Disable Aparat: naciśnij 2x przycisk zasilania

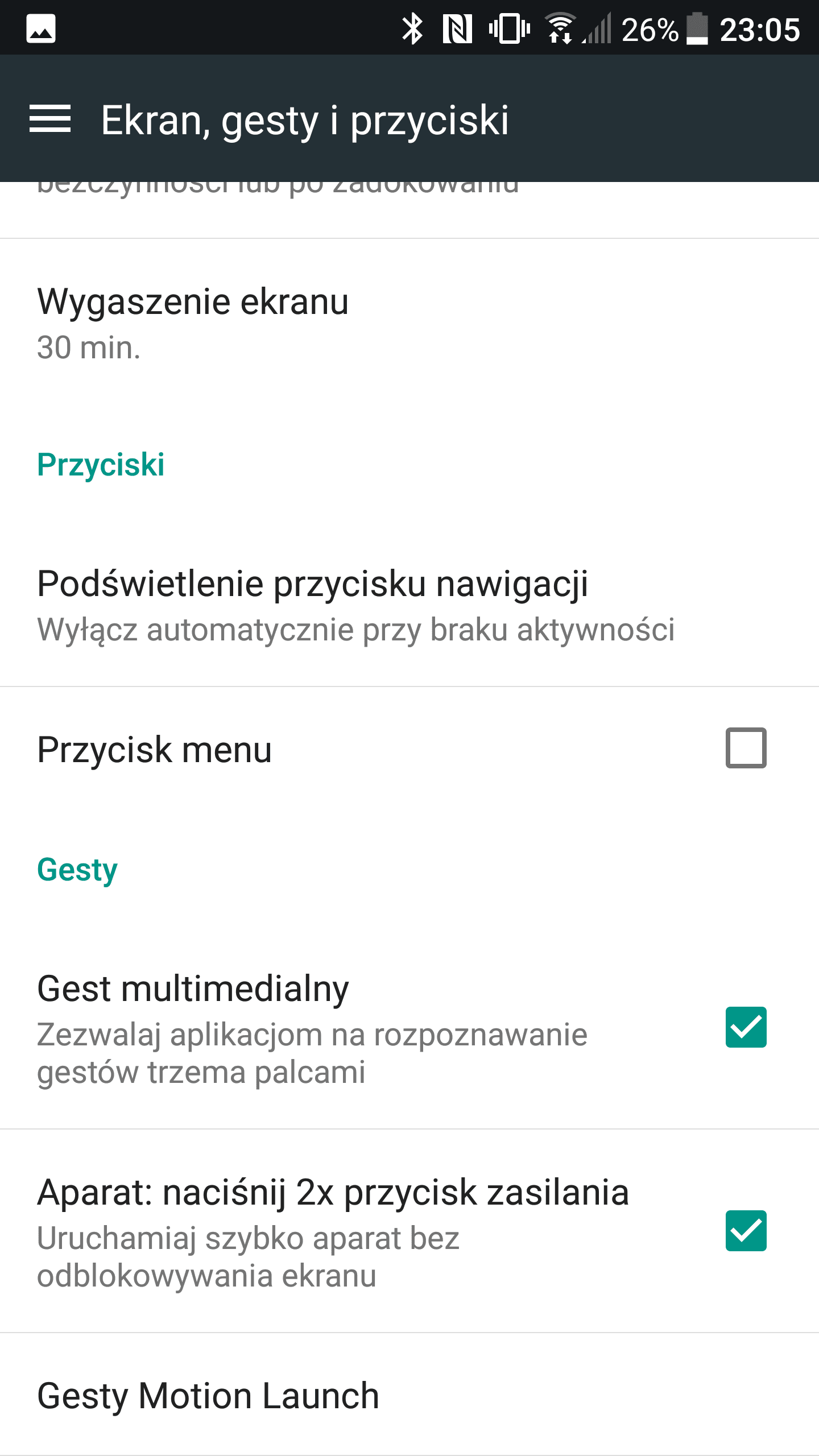(x=746, y=1231)
